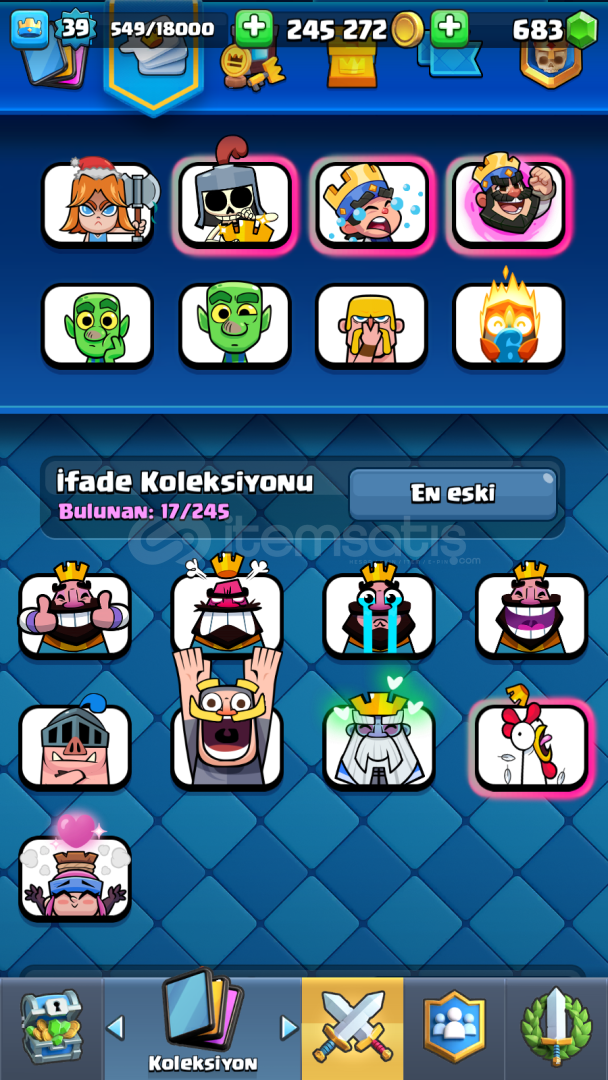Open the player level crown icon
The width and height of the screenshot is (608, 1080).
[30, 30]
